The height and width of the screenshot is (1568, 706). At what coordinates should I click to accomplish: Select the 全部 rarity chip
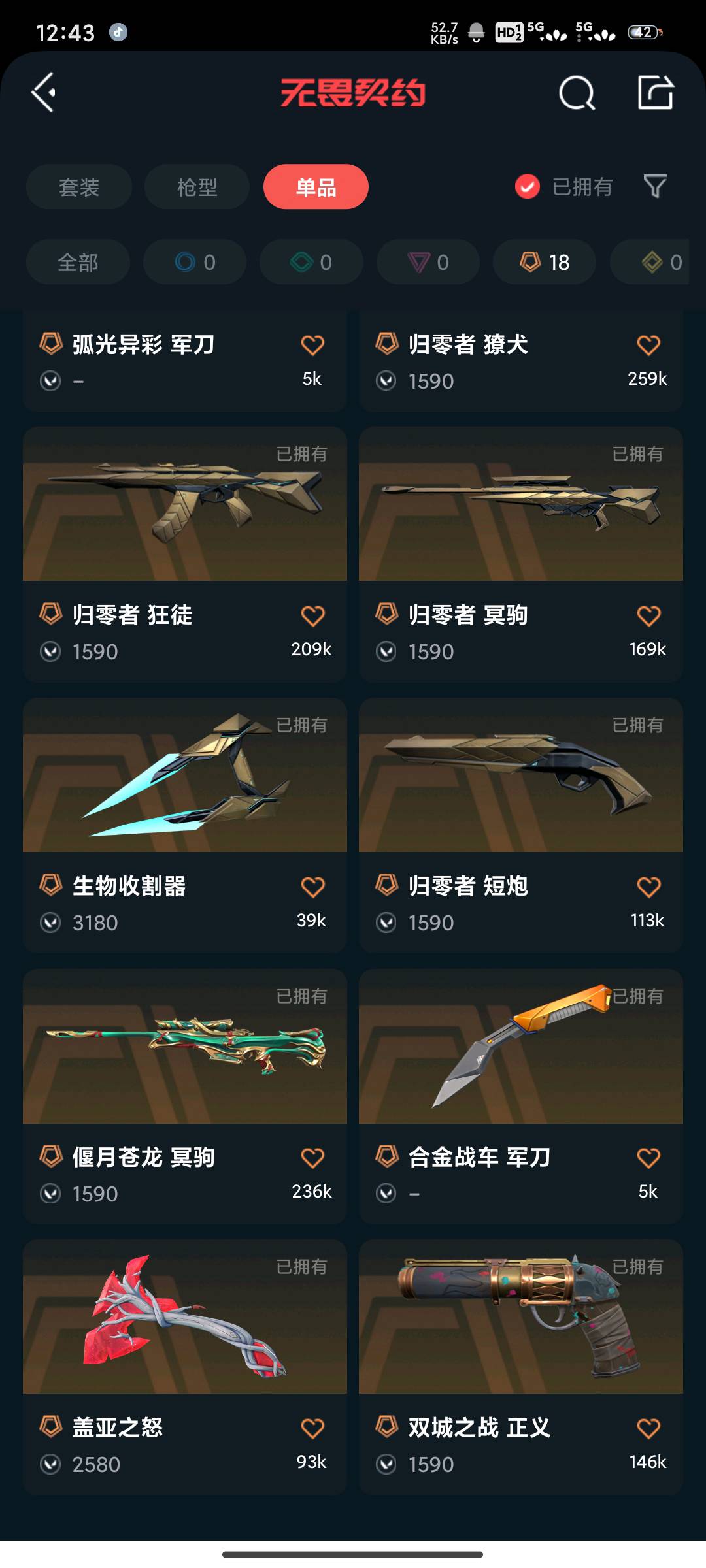click(x=78, y=263)
